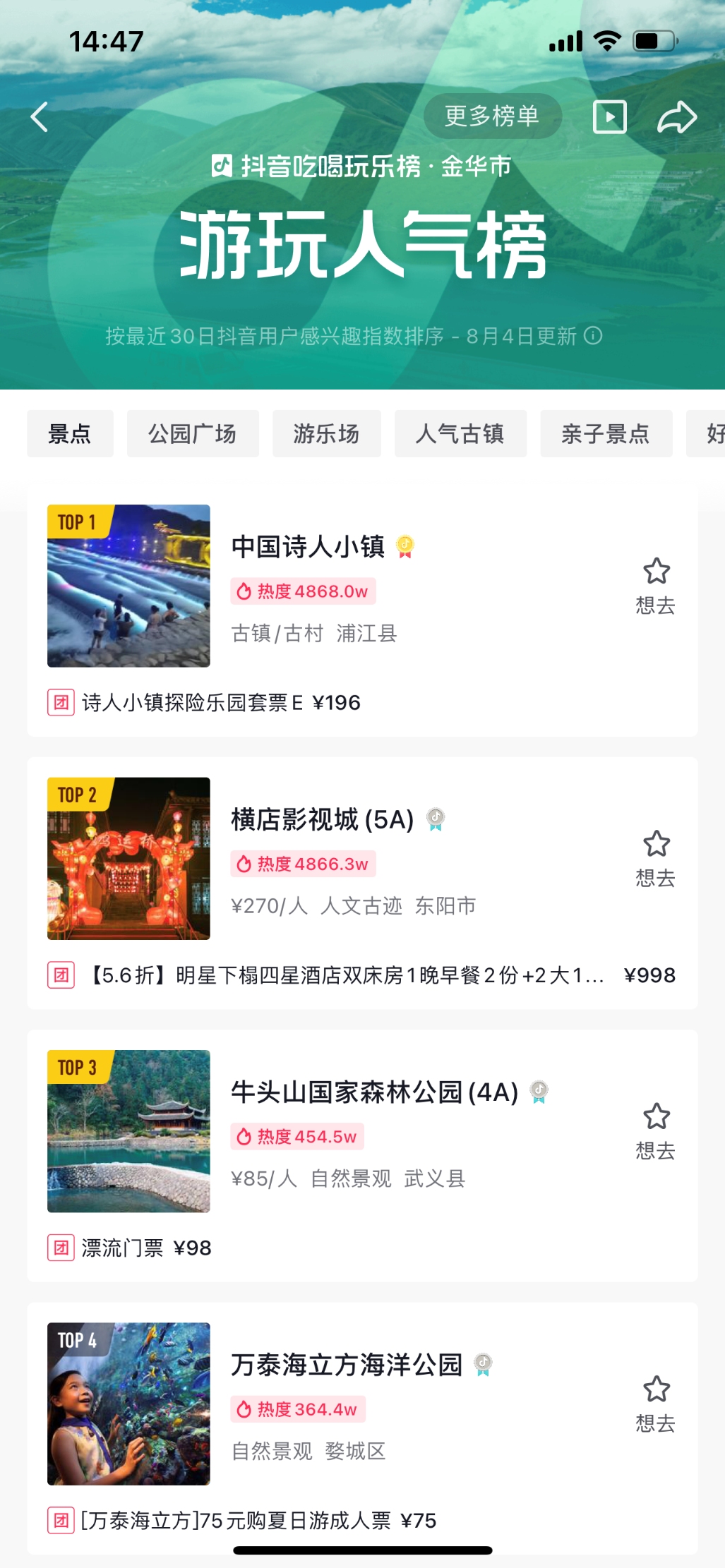View 牛头山国家森林公园 (4A) card
Viewport: 725px width, 1568px height.
point(374,1092)
